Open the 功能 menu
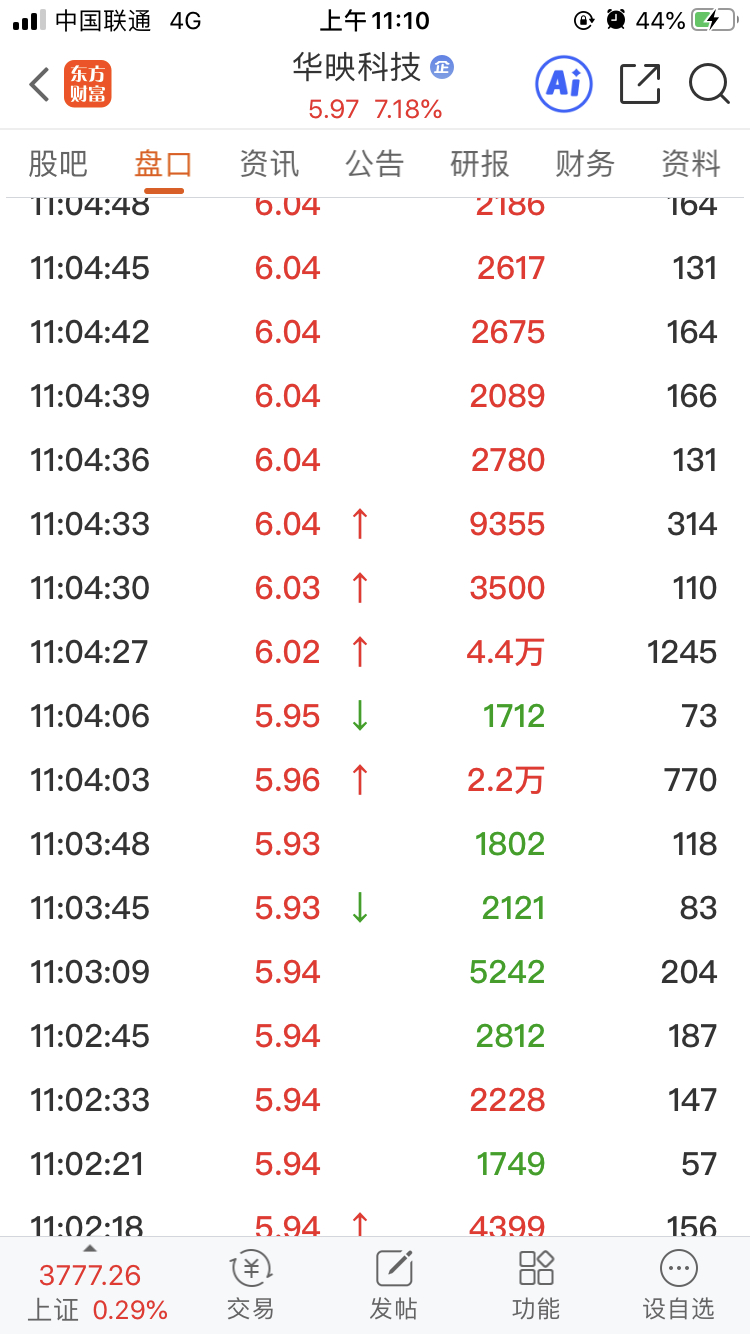750x1334 pixels. click(x=536, y=1286)
